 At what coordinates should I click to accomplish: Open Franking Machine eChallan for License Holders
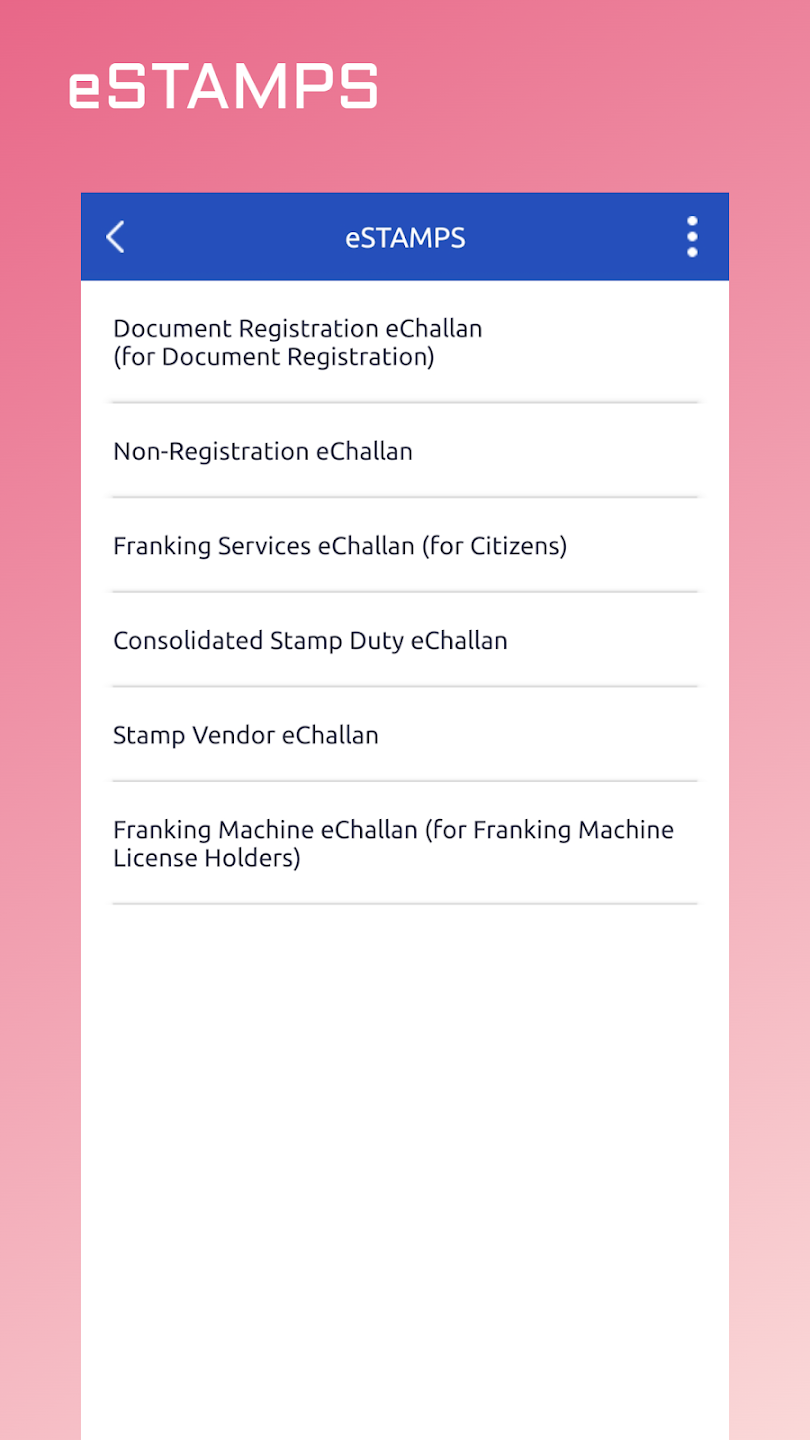click(x=393, y=843)
